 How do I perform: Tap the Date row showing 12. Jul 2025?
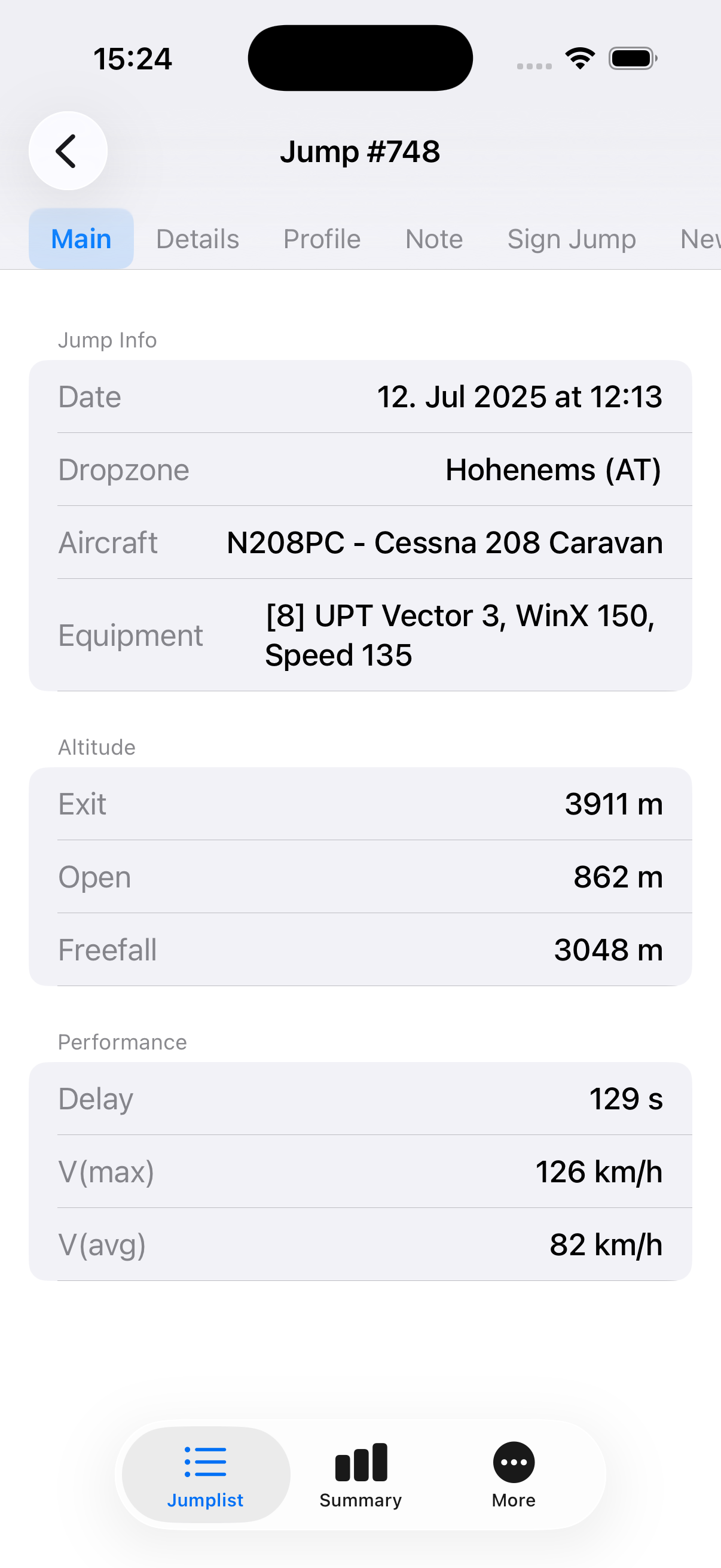tap(360, 396)
